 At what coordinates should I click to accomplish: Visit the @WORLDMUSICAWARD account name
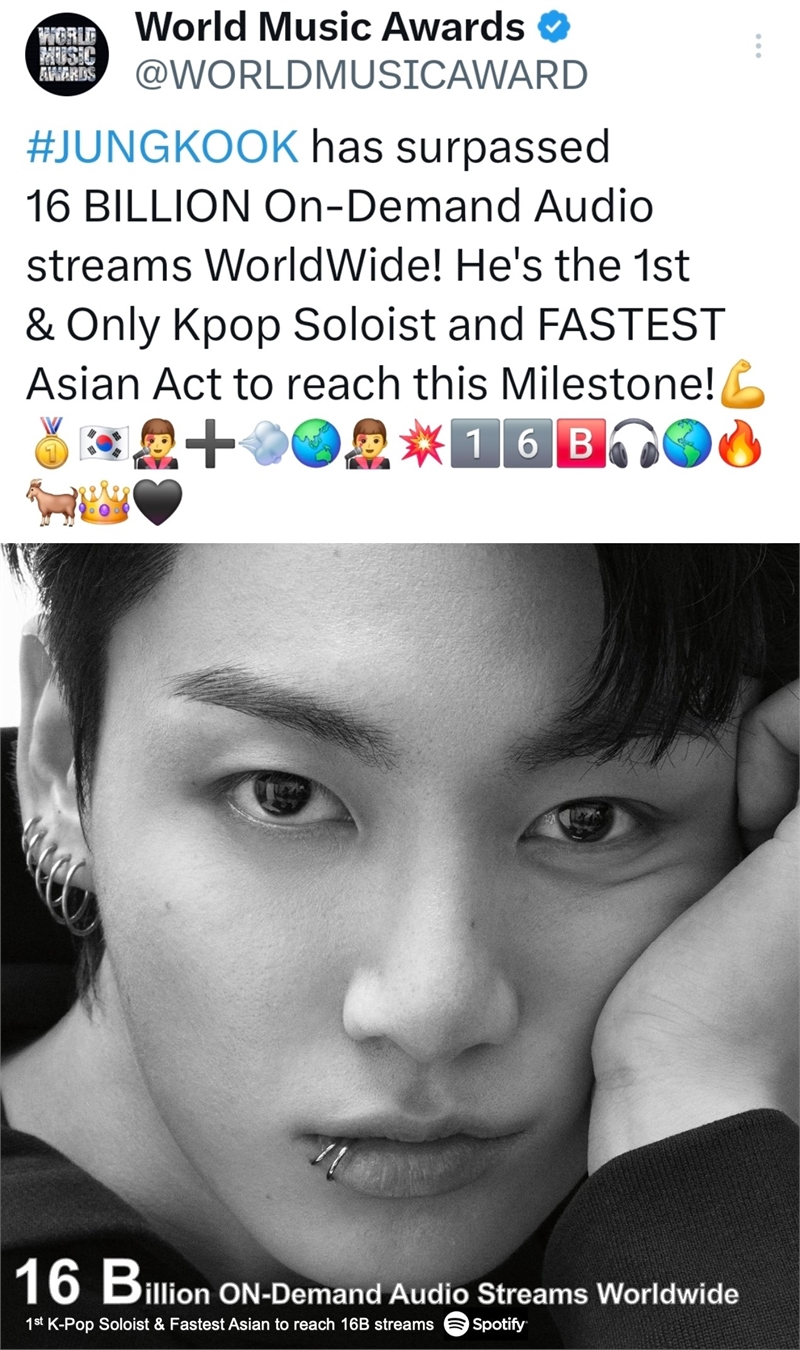coord(360,74)
